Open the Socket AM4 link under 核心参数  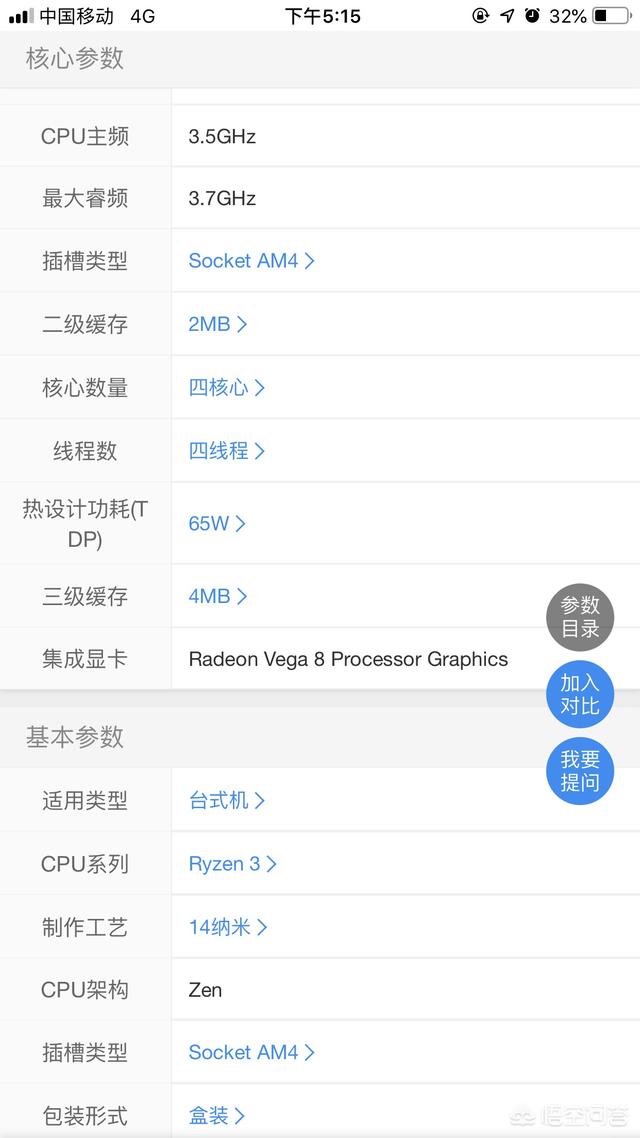tap(251, 261)
